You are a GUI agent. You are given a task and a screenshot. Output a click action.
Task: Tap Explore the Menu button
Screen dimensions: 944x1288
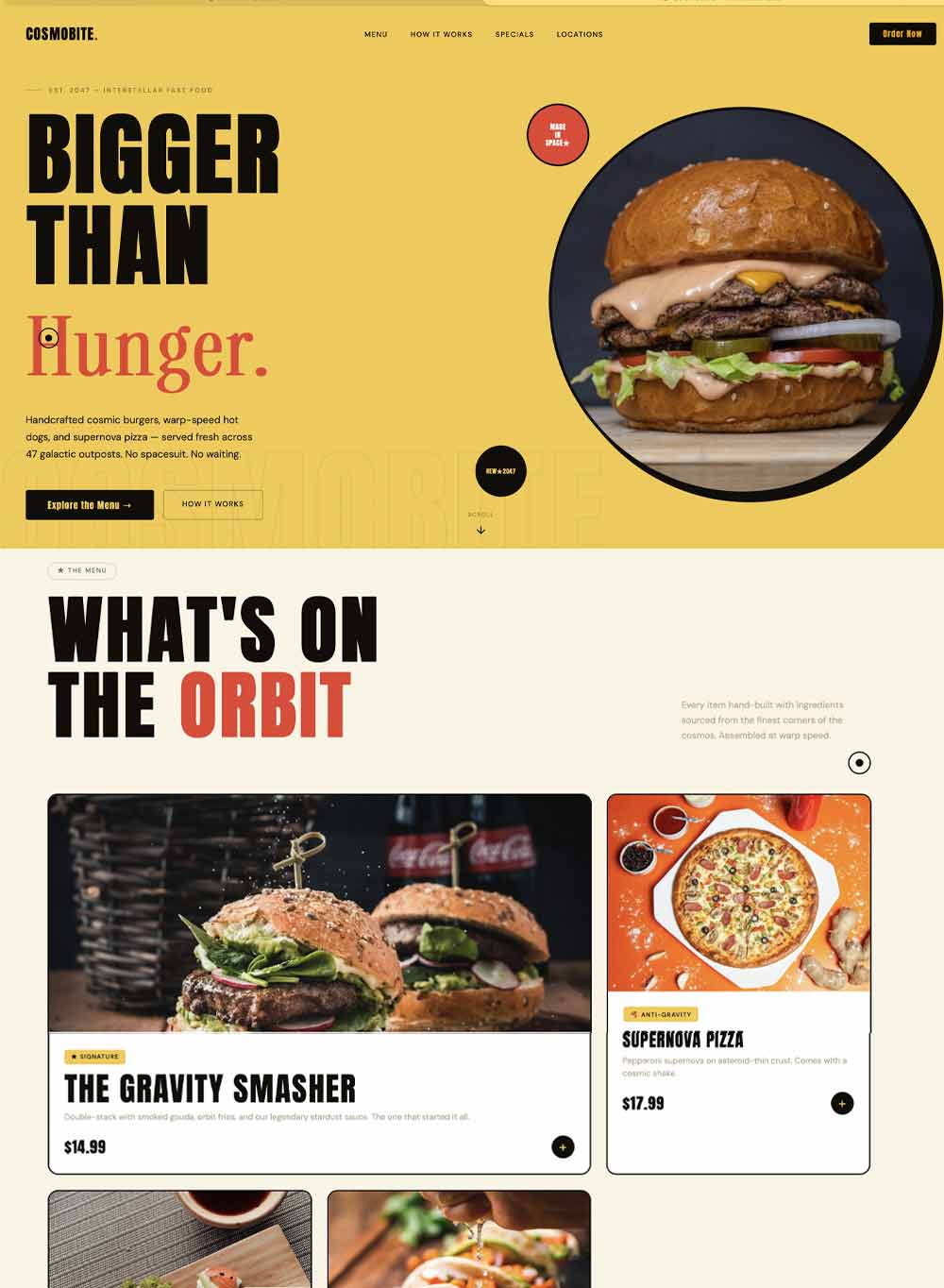(x=90, y=504)
